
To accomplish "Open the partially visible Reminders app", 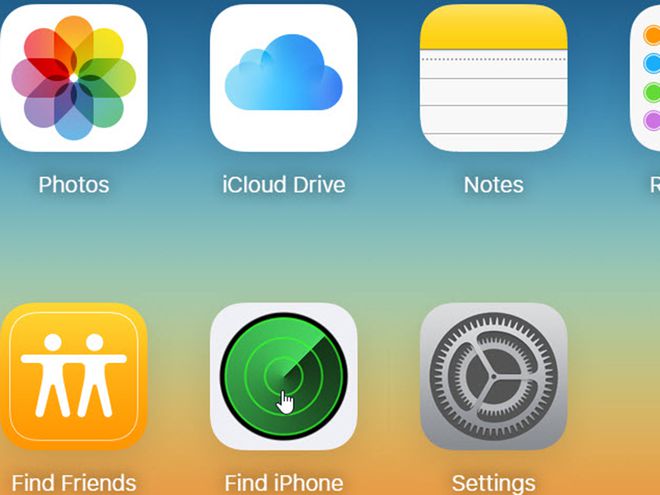I will [x=646, y=78].
